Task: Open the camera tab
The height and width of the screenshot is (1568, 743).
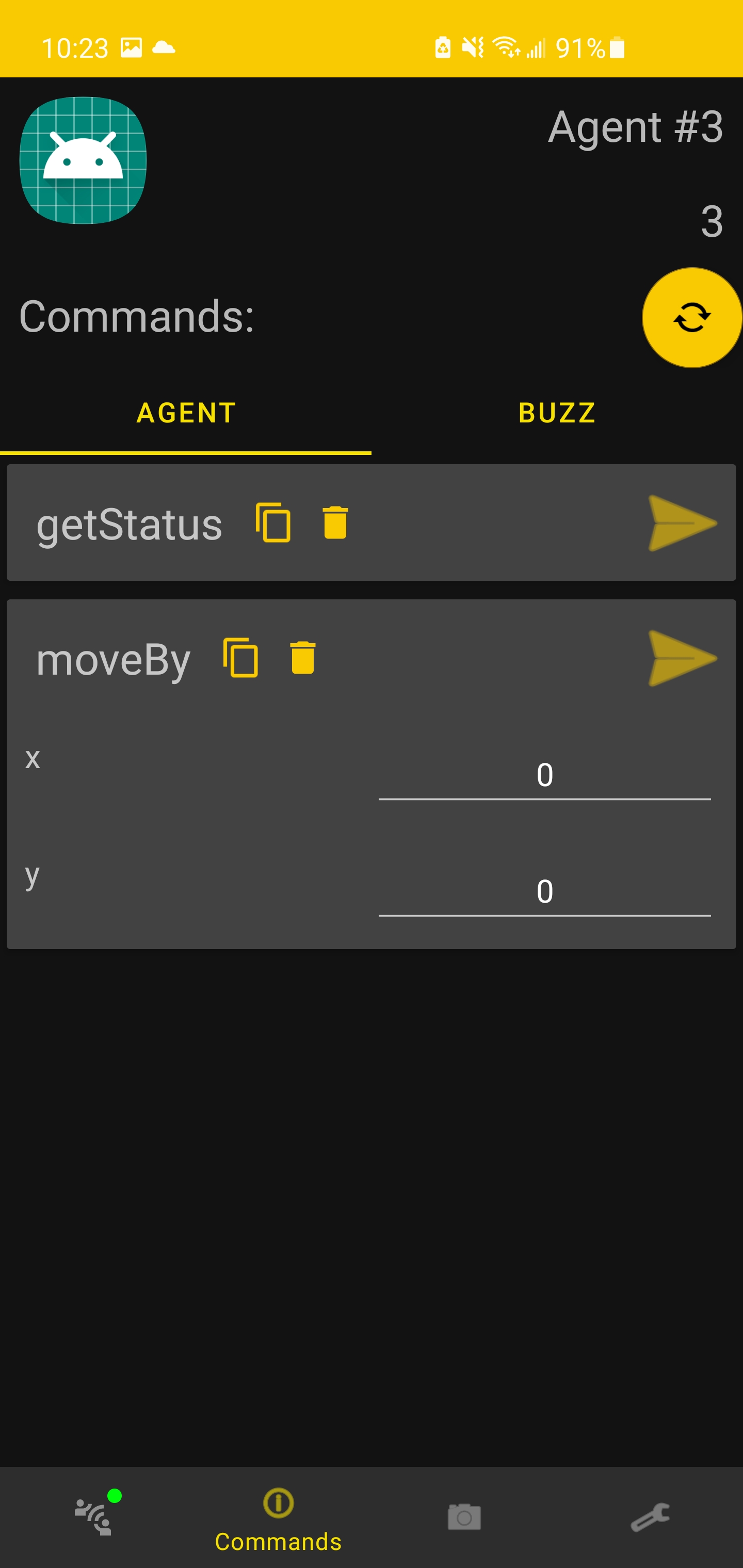Action: pos(464,1517)
